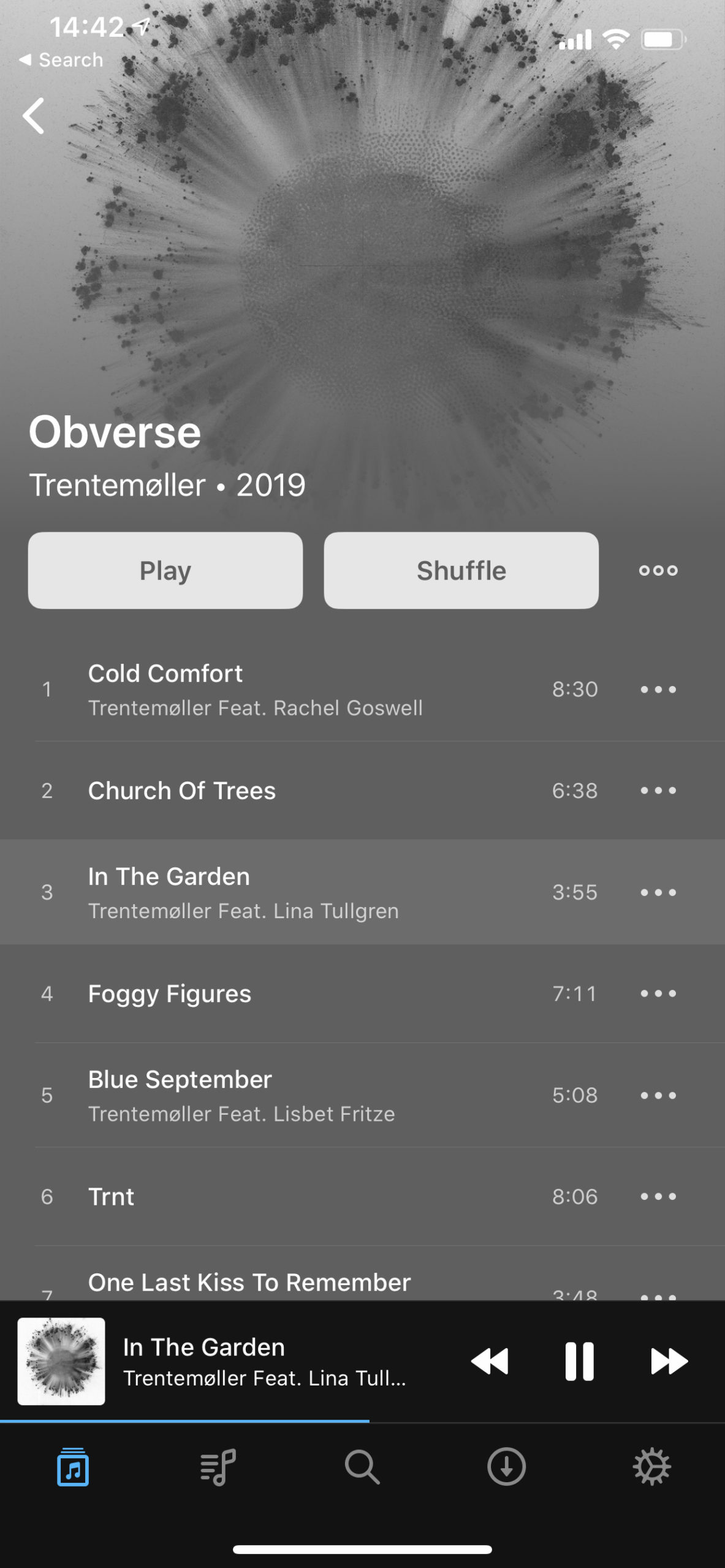The width and height of the screenshot is (725, 1568).
Task: Pause the current song
Action: (x=579, y=1361)
